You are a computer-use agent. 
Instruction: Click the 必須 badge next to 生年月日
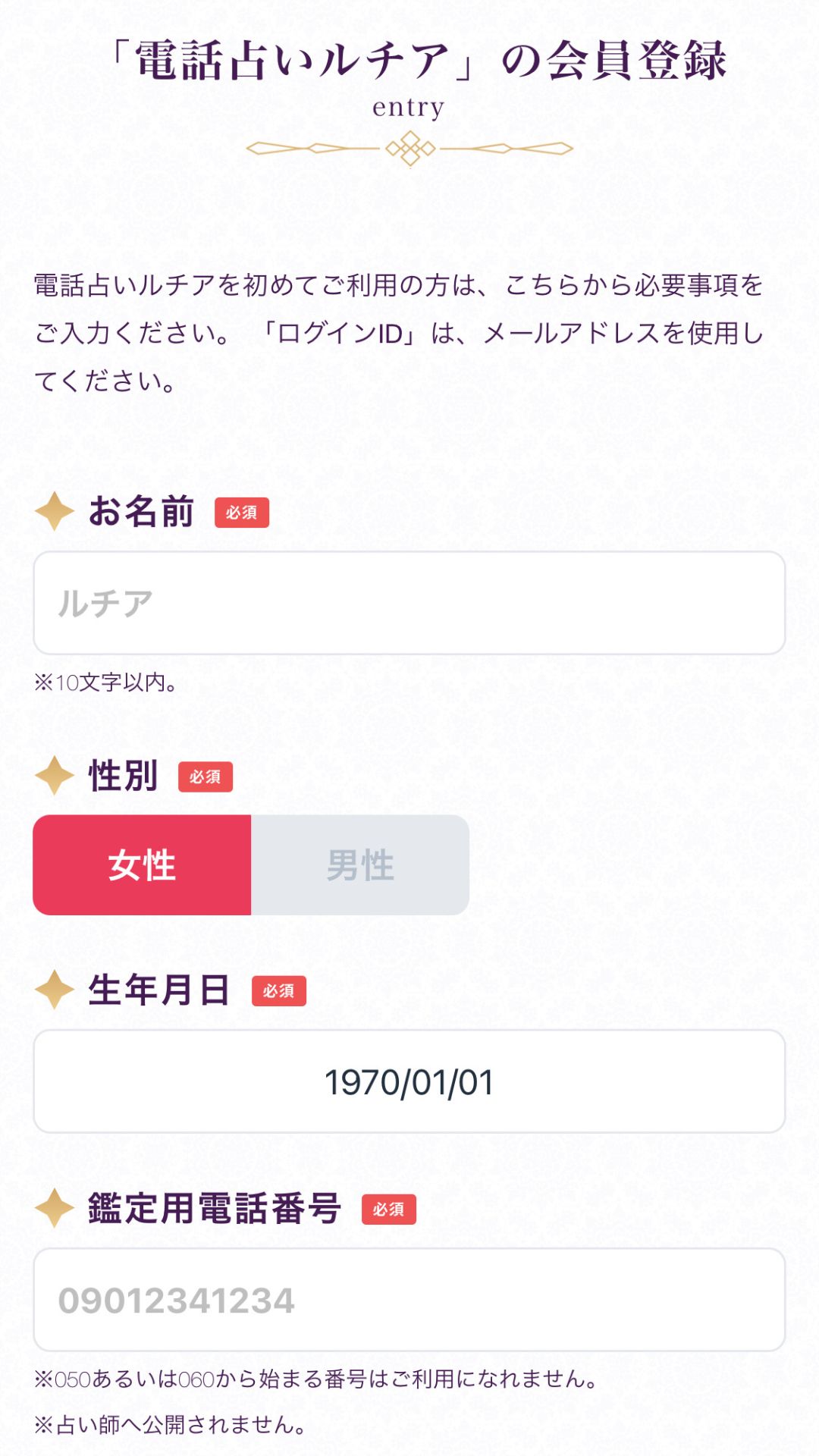[280, 990]
